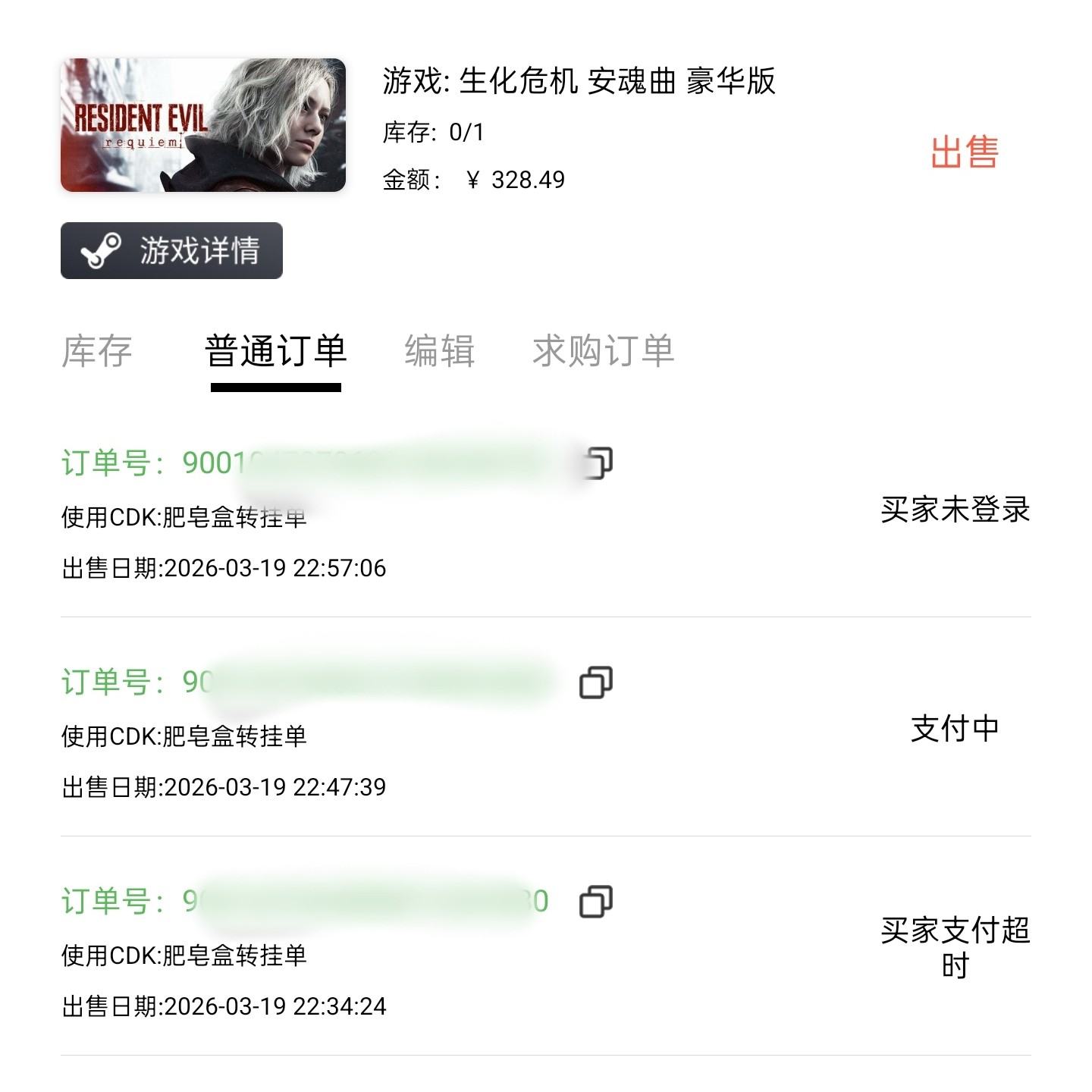Copy order number of the 22:34:24 order
This screenshot has height=1092, width=1092.
pyautogui.click(x=596, y=901)
